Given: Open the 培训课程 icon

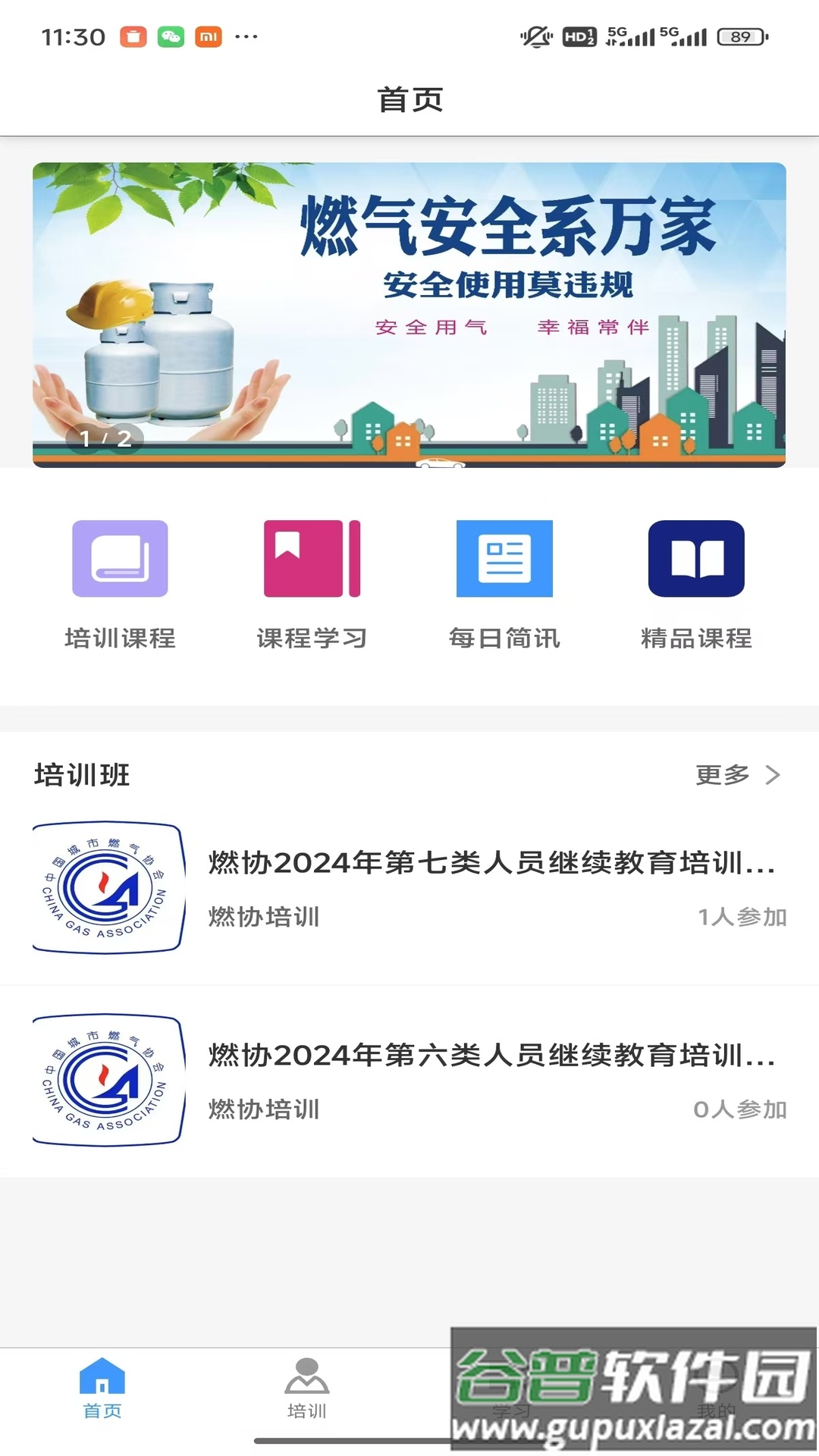Looking at the screenshot, I should (120, 559).
